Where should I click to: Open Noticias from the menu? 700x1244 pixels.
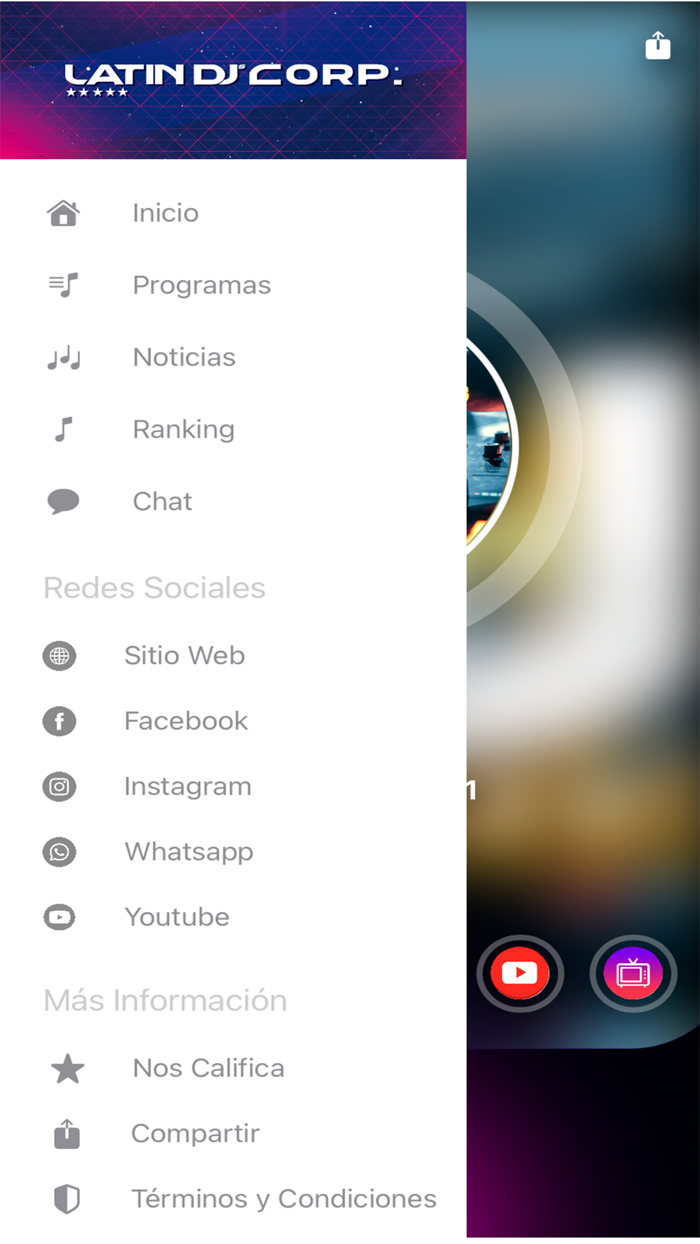click(233, 357)
